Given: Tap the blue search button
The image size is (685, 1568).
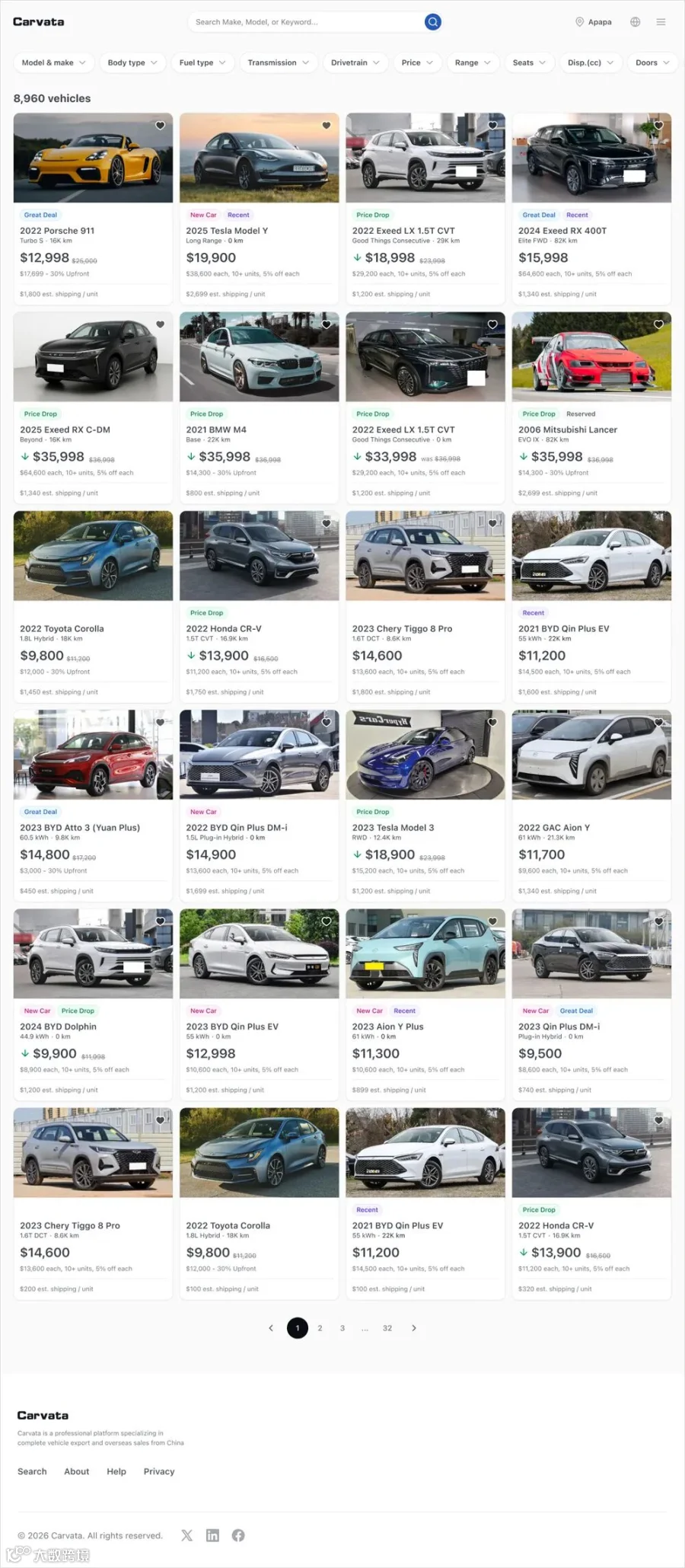Looking at the screenshot, I should pyautogui.click(x=433, y=22).
